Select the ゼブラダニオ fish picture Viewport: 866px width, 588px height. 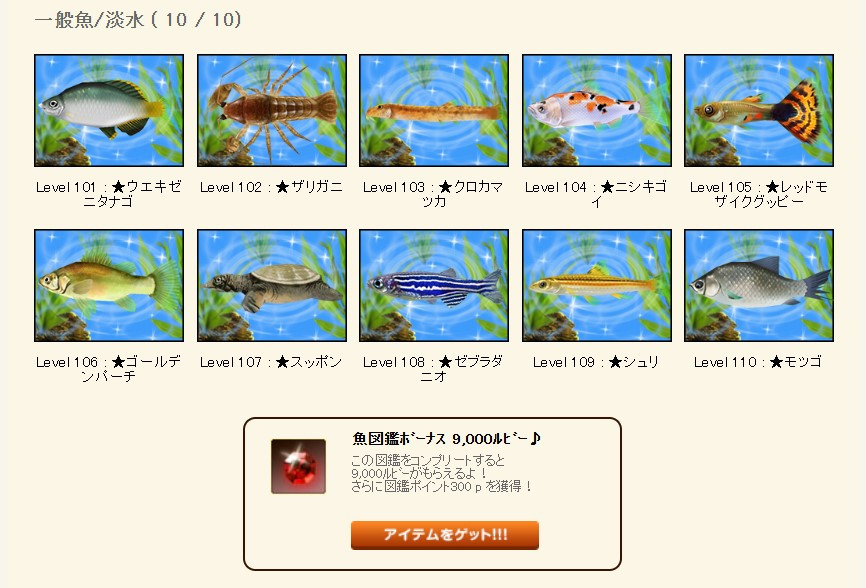tap(434, 285)
